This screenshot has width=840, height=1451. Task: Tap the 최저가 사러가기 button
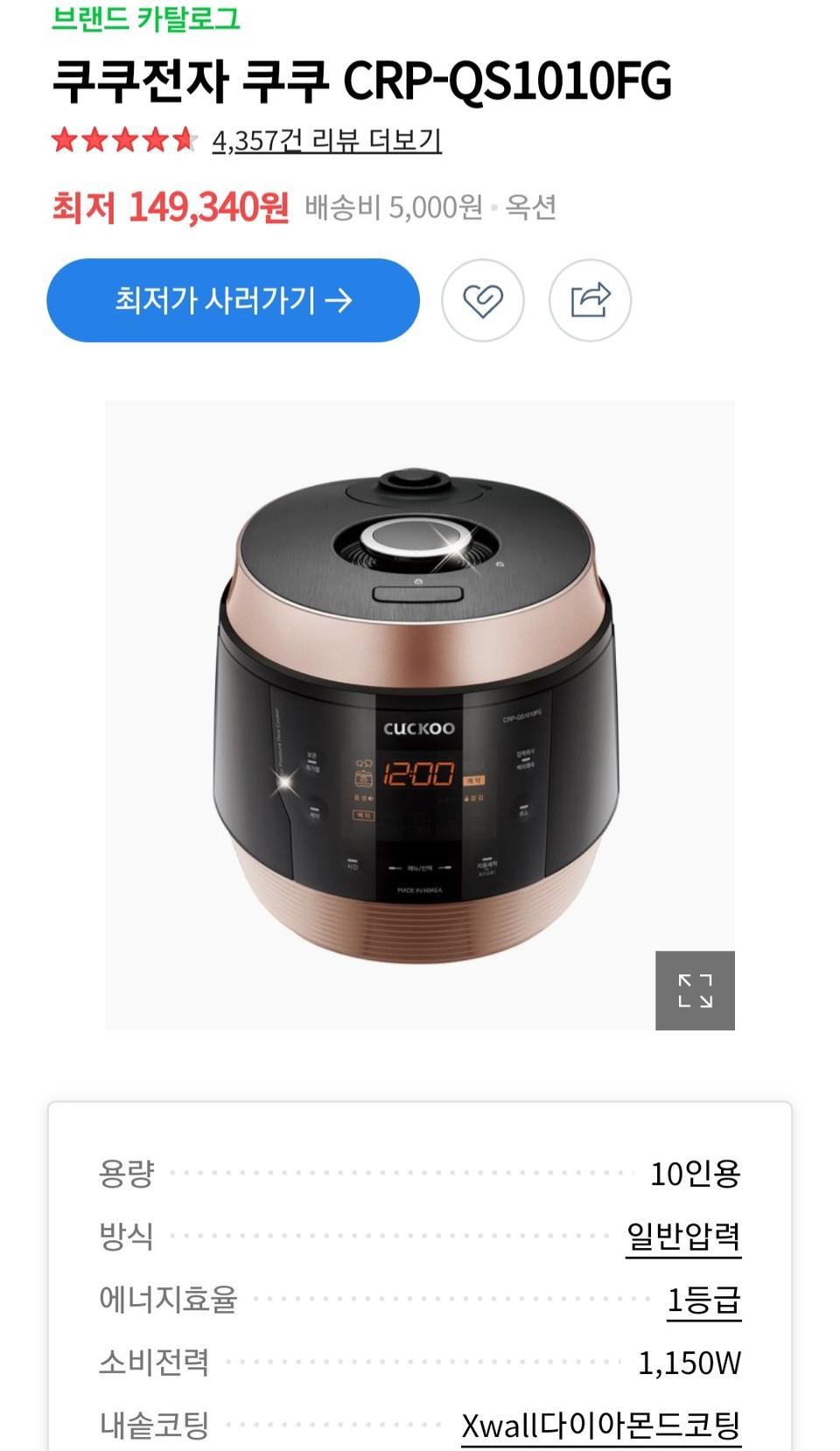click(x=233, y=300)
